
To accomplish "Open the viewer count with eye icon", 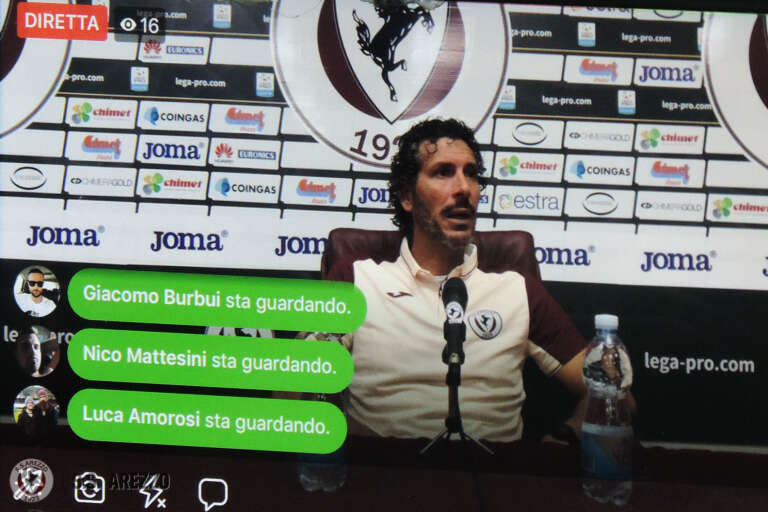I will (139, 24).
